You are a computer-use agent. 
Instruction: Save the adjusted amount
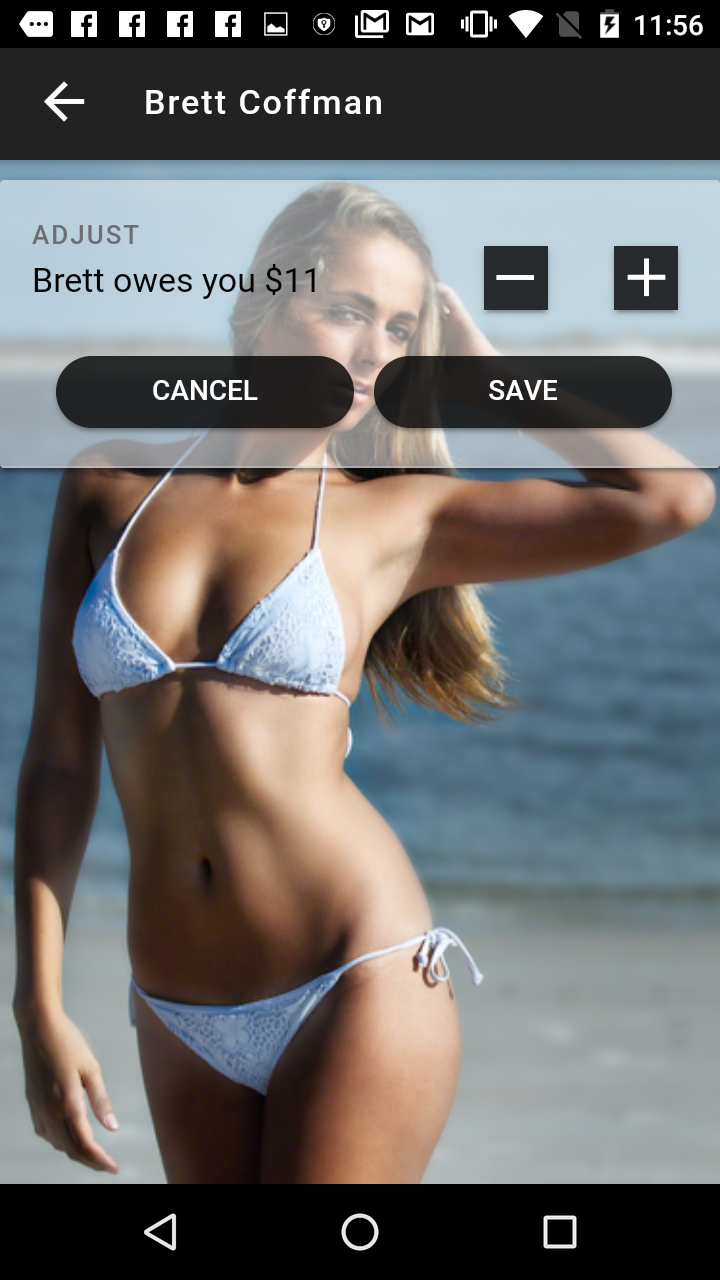coord(523,391)
